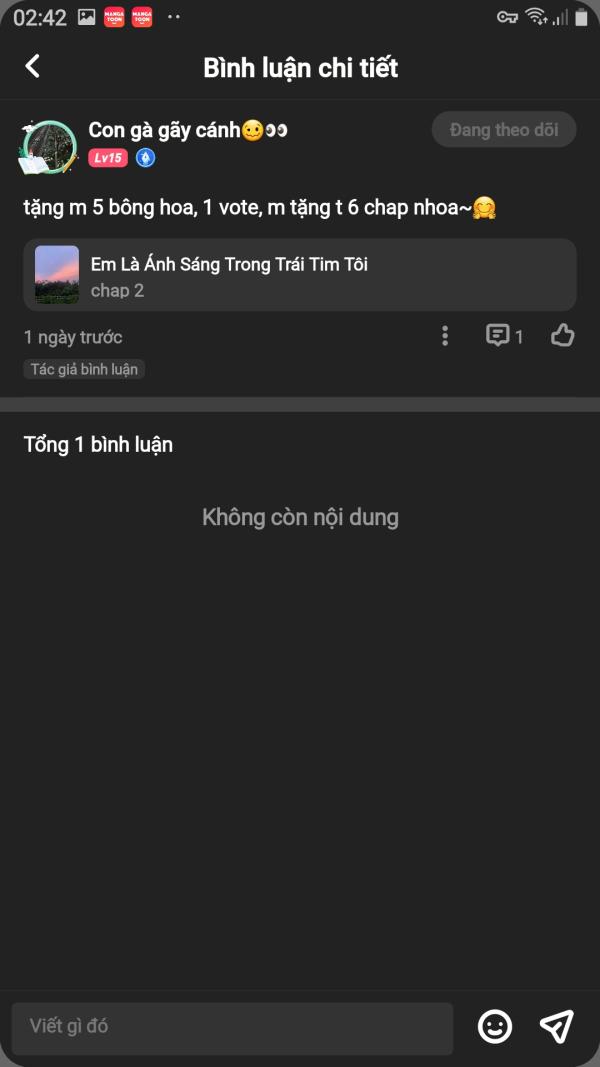This screenshot has width=600, height=1067.
Task: Send the comment with the paper plane icon
Action: click(557, 1026)
